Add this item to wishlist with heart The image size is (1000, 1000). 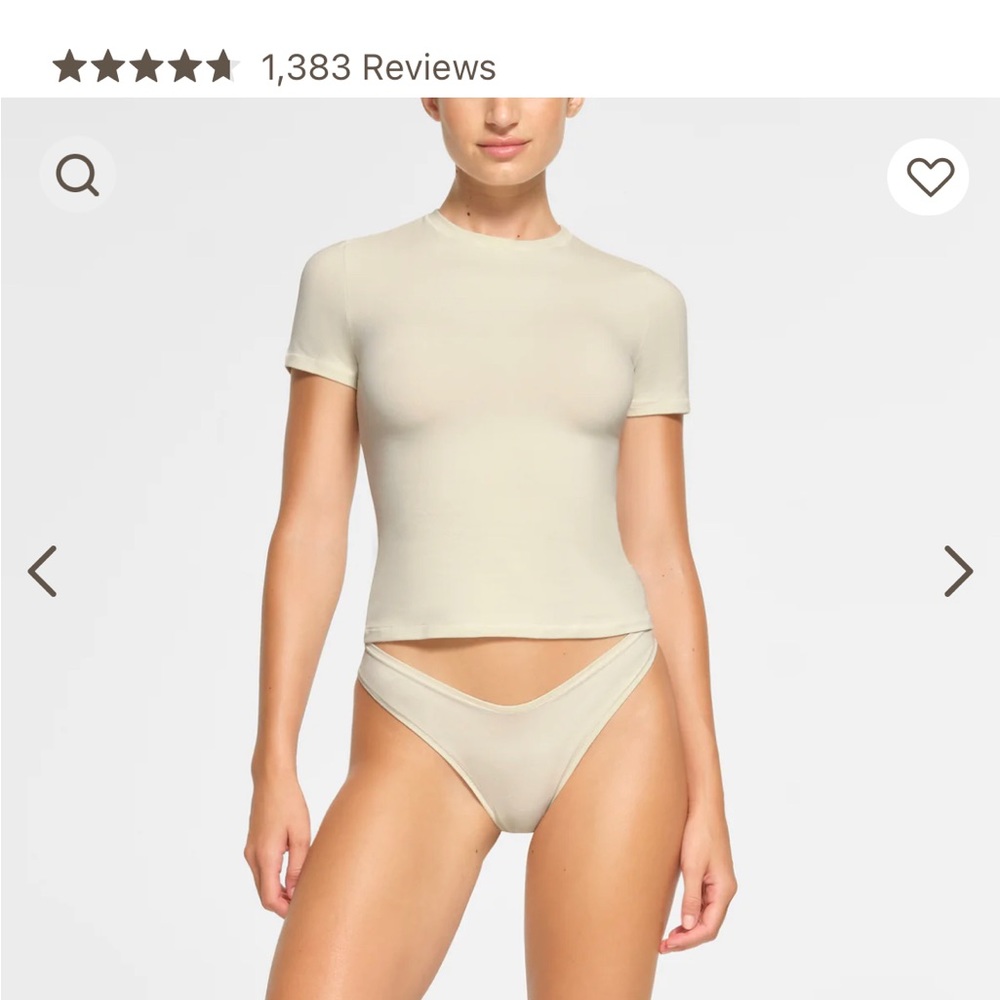929,177
